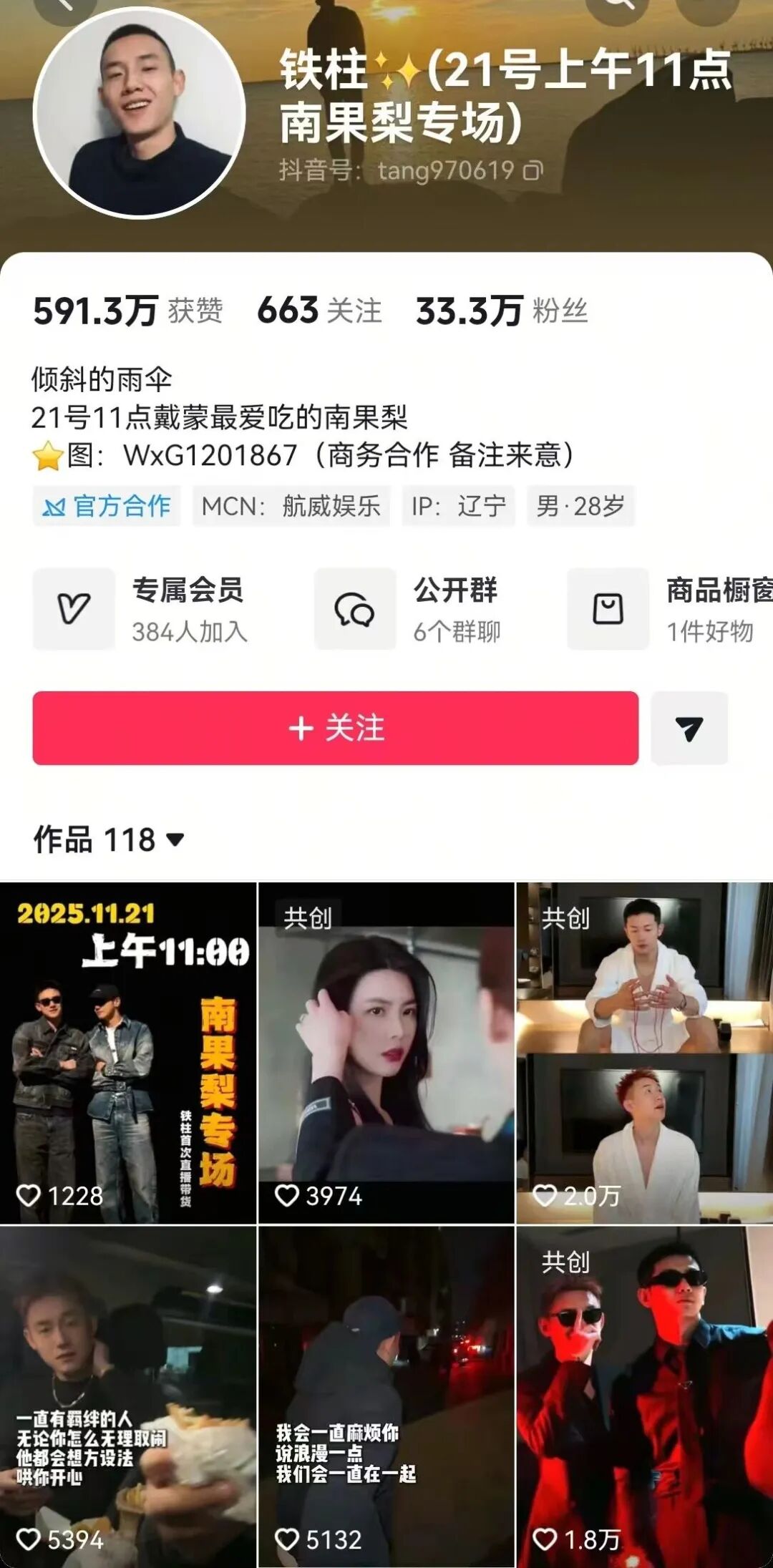Open MCN 航威娱乐 tag

click(291, 506)
